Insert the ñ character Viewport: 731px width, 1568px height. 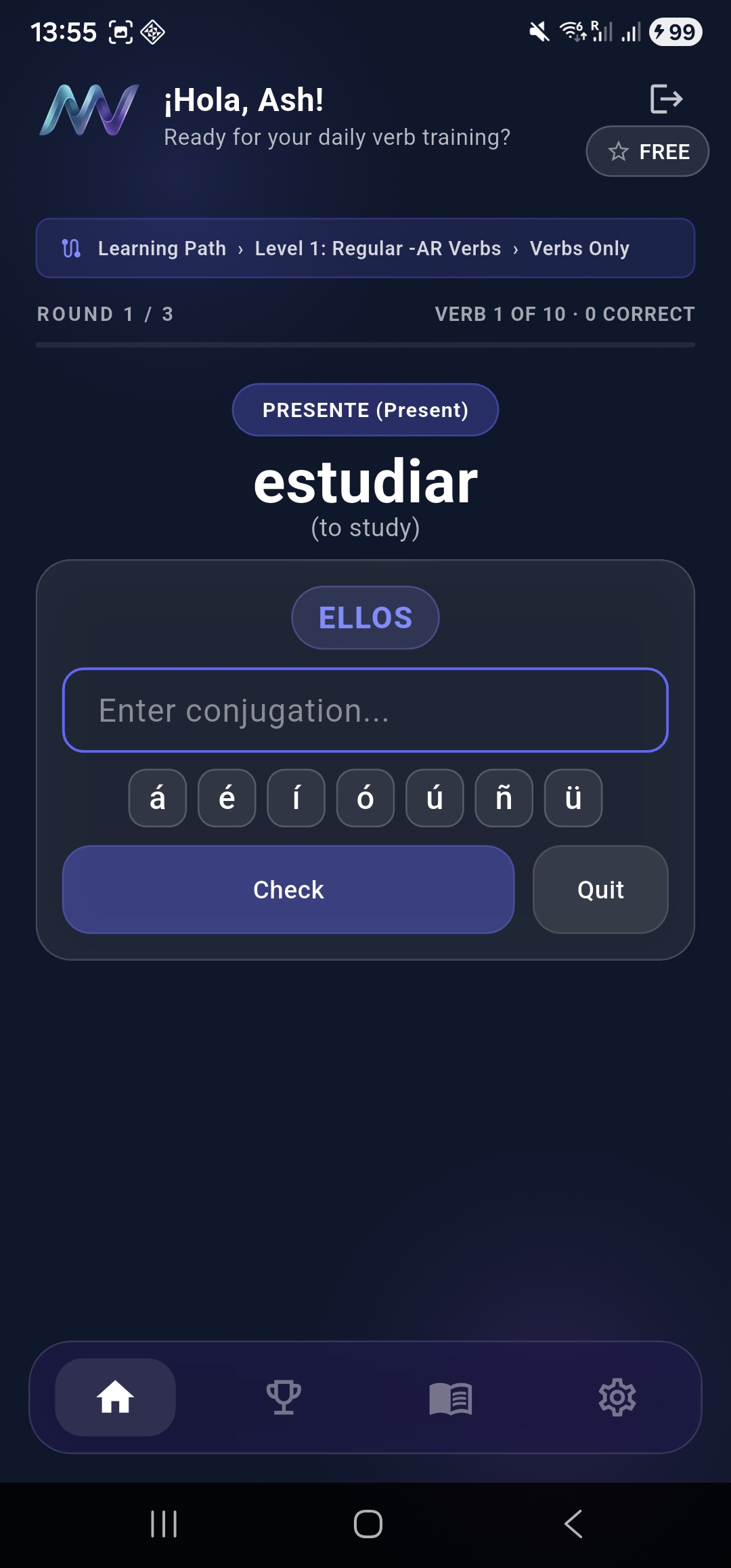(503, 798)
